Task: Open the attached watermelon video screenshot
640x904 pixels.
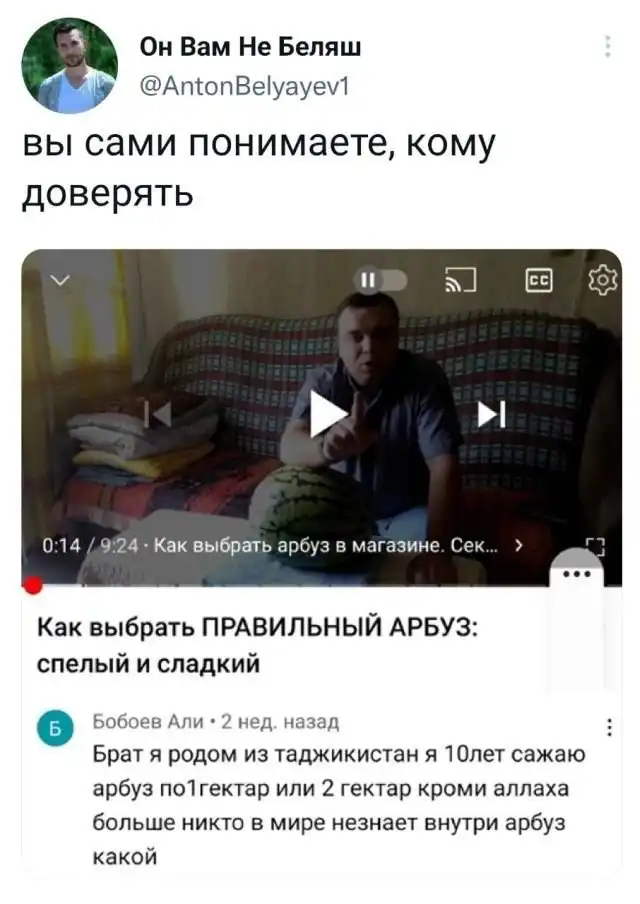Action: coord(321,560)
